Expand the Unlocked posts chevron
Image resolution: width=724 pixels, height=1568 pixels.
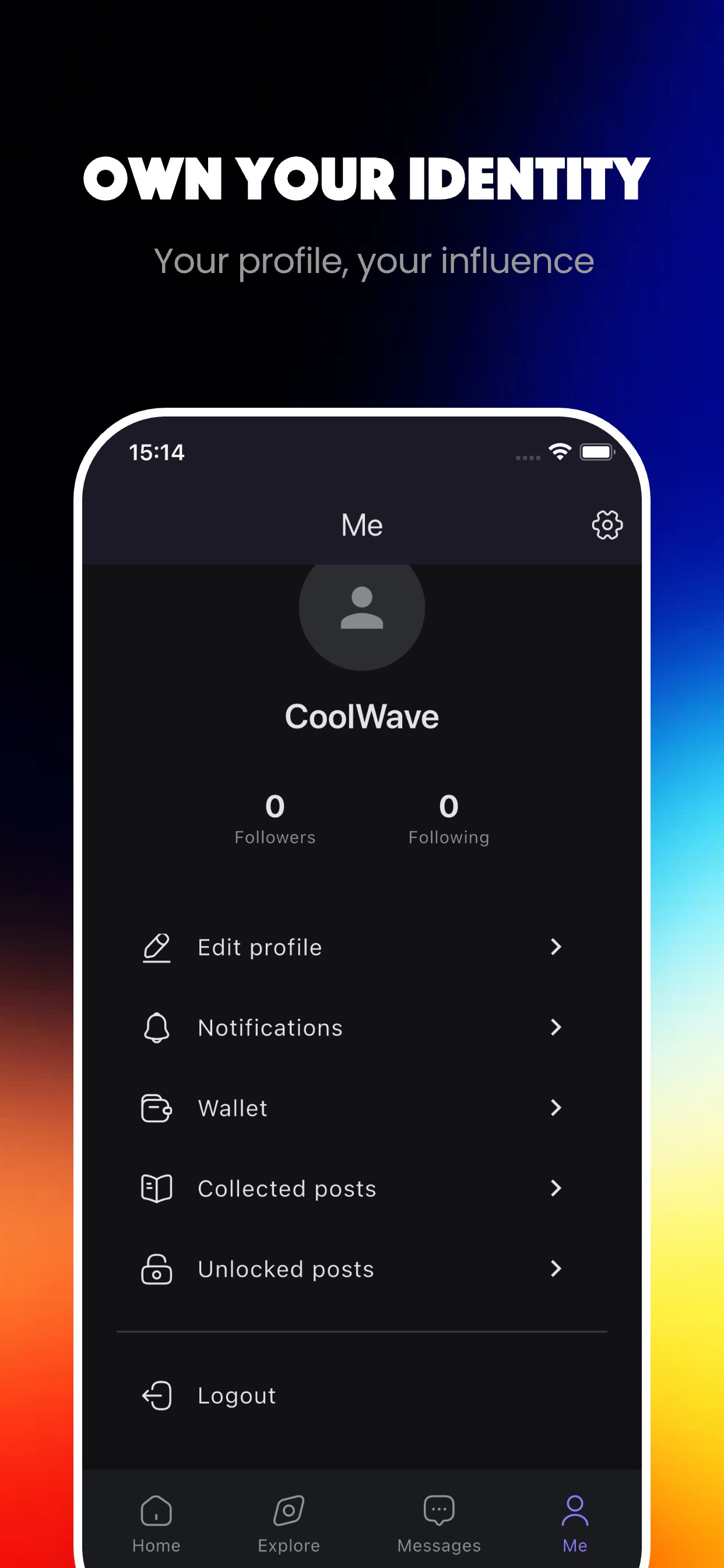pos(556,1269)
